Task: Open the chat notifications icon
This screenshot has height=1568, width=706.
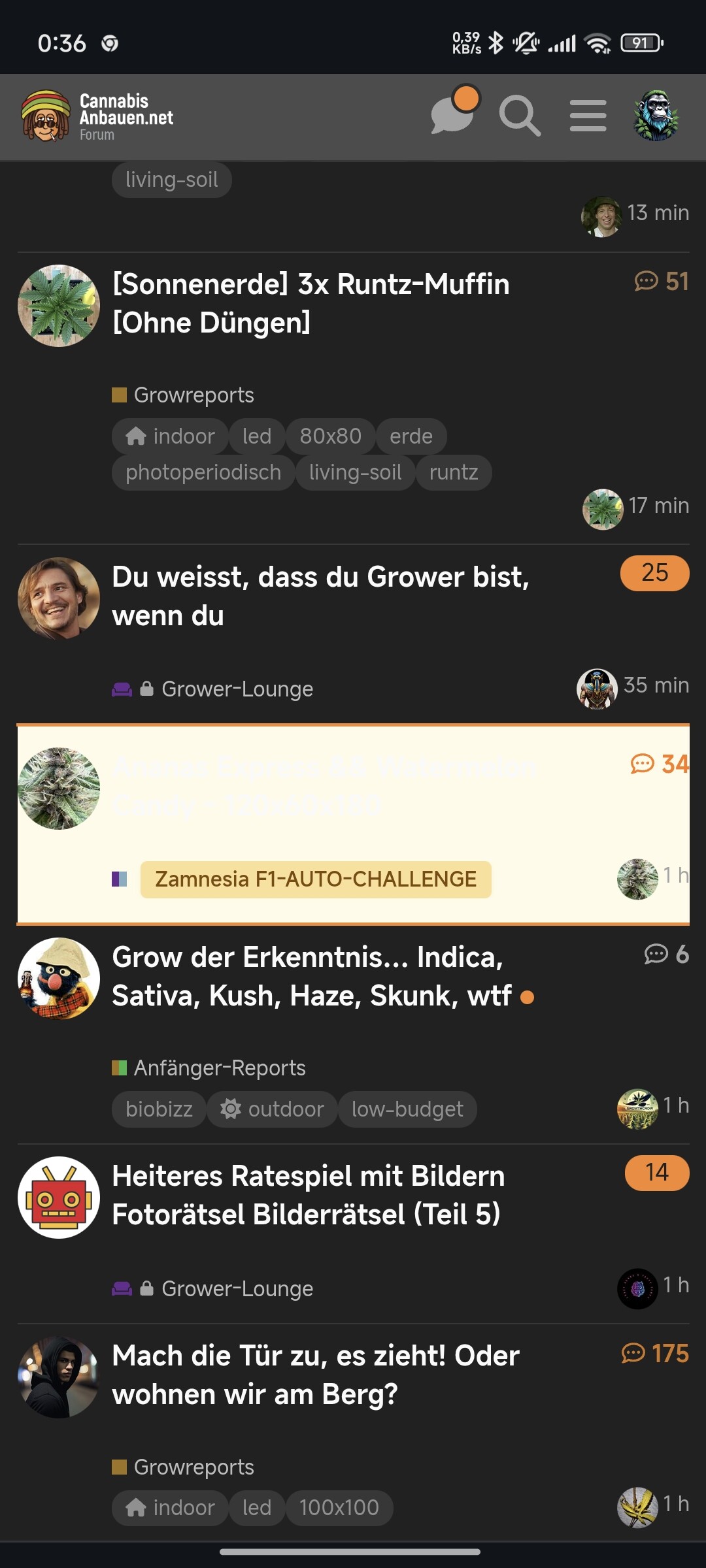Action: pyautogui.click(x=452, y=114)
